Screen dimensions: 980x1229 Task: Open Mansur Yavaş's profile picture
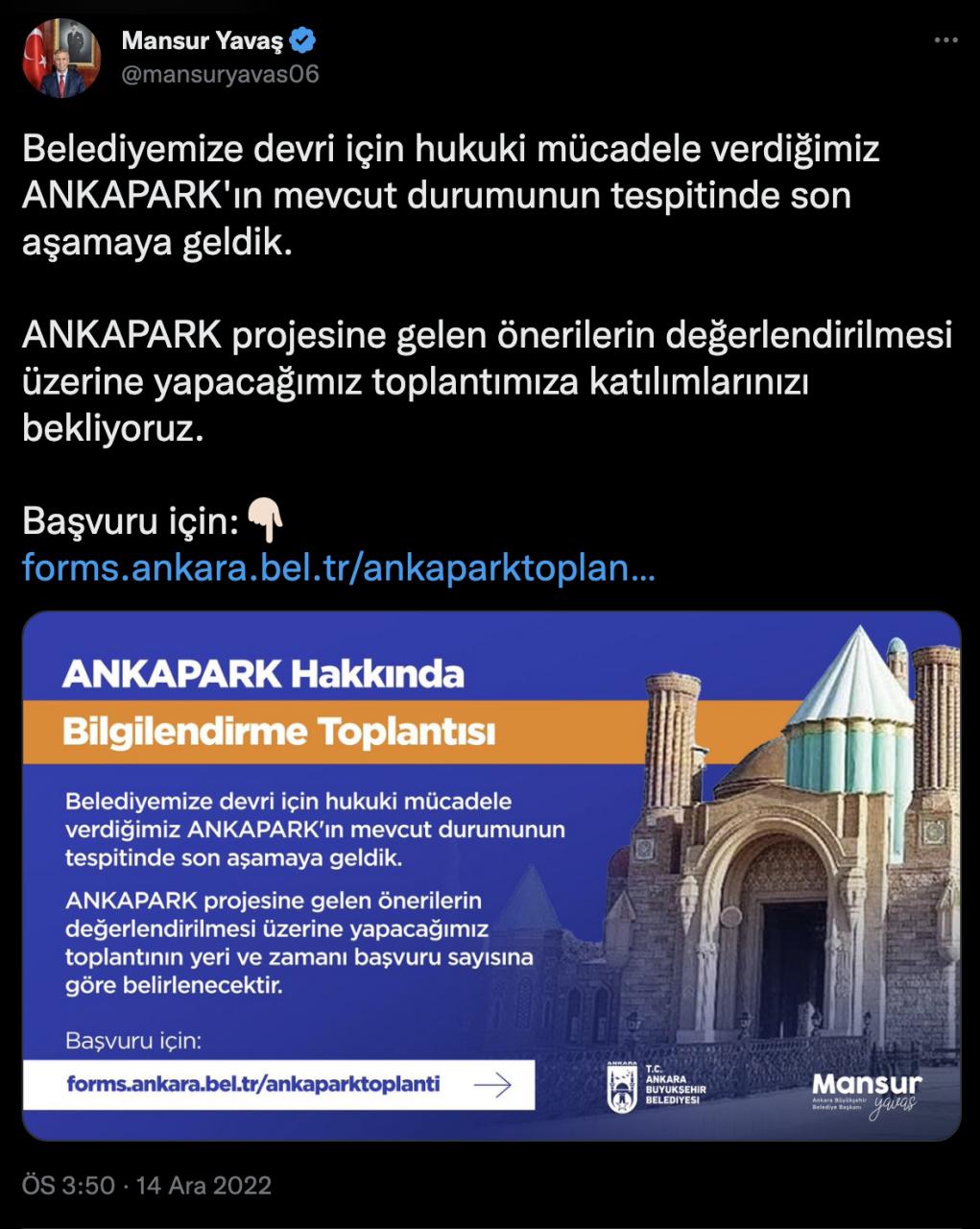[x=60, y=58]
